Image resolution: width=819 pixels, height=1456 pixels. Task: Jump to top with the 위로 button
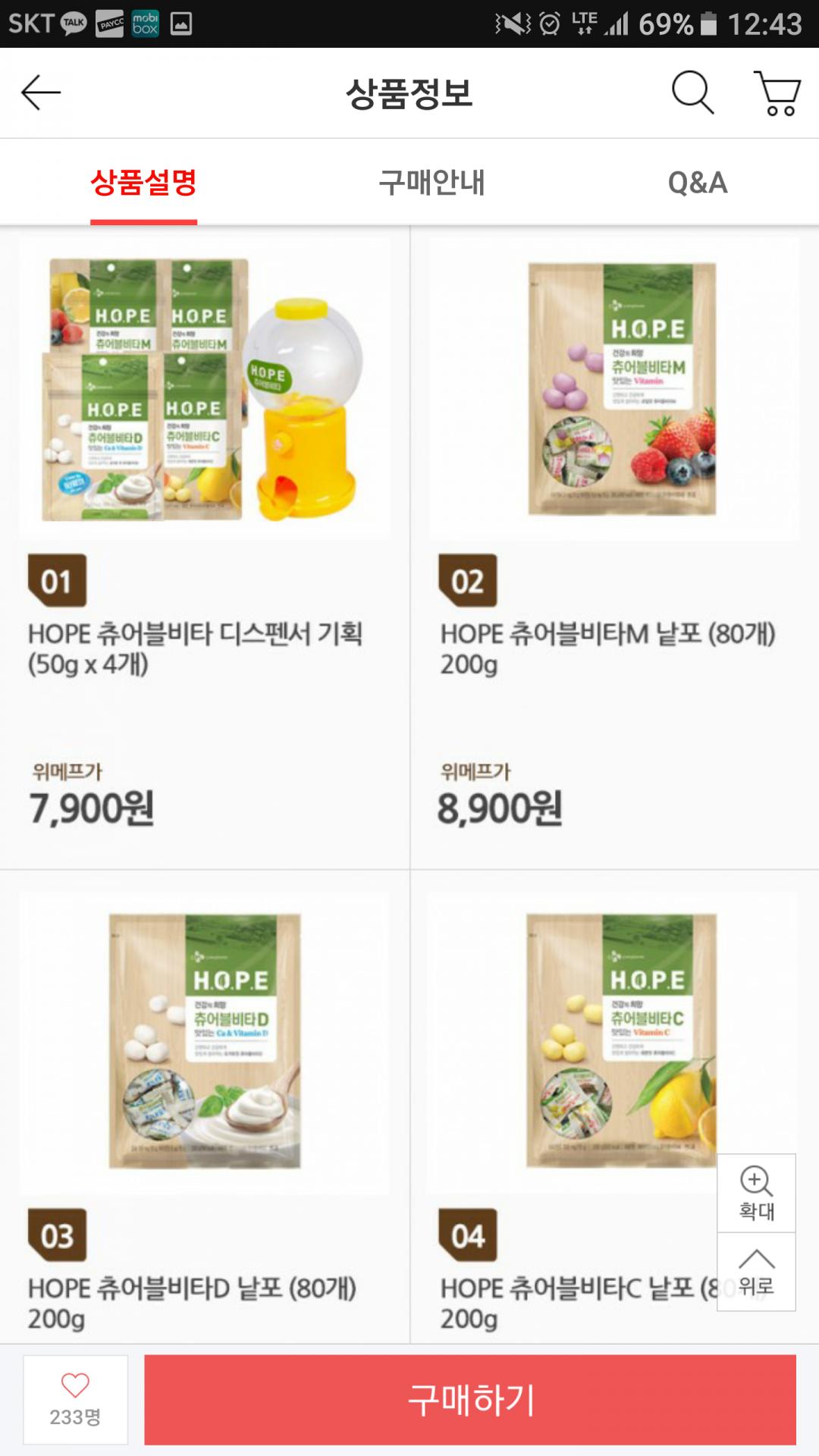tap(756, 1272)
